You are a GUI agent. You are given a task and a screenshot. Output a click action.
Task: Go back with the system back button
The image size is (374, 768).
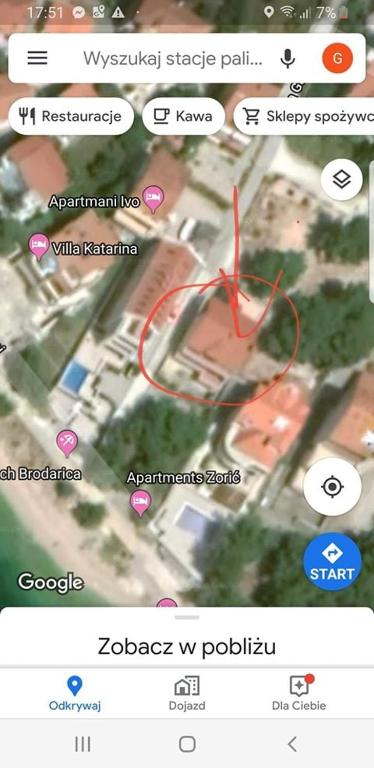292,744
